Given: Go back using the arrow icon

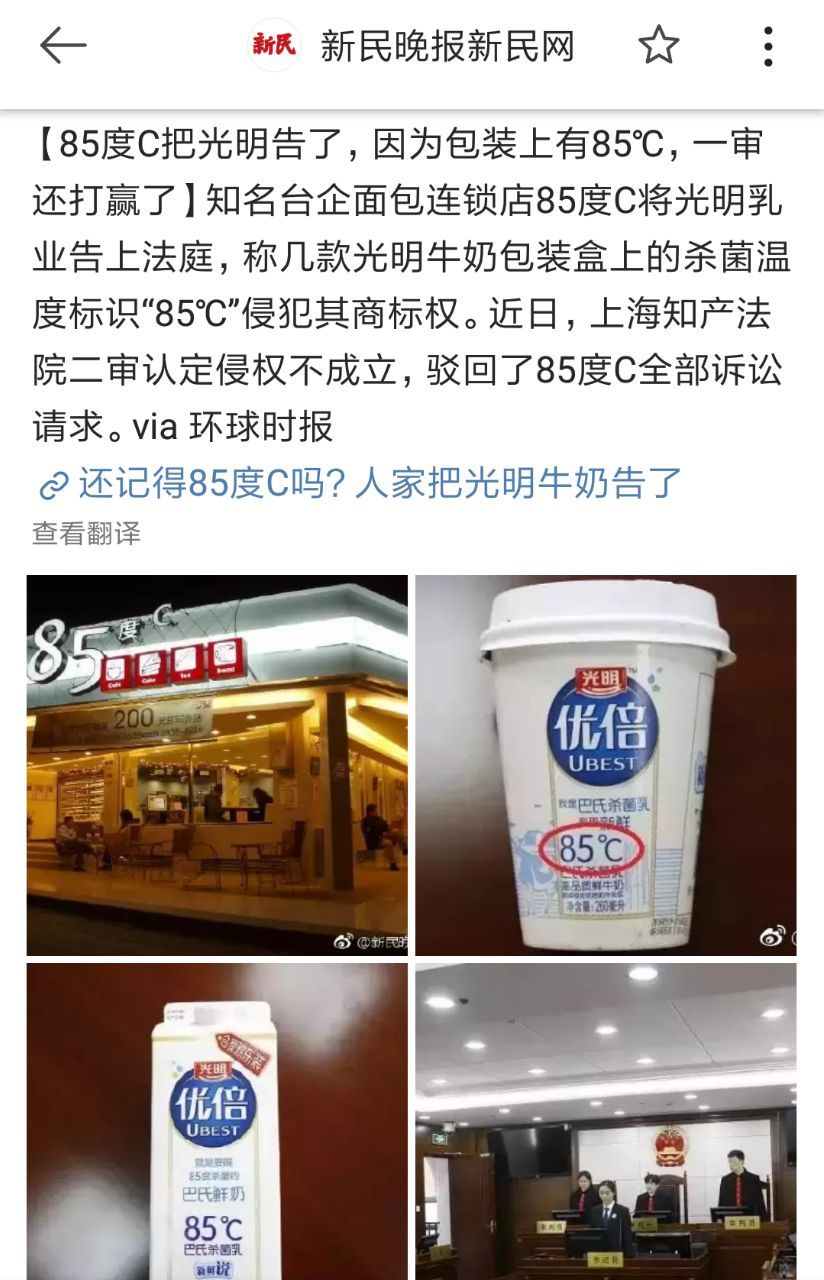Looking at the screenshot, I should point(63,46).
